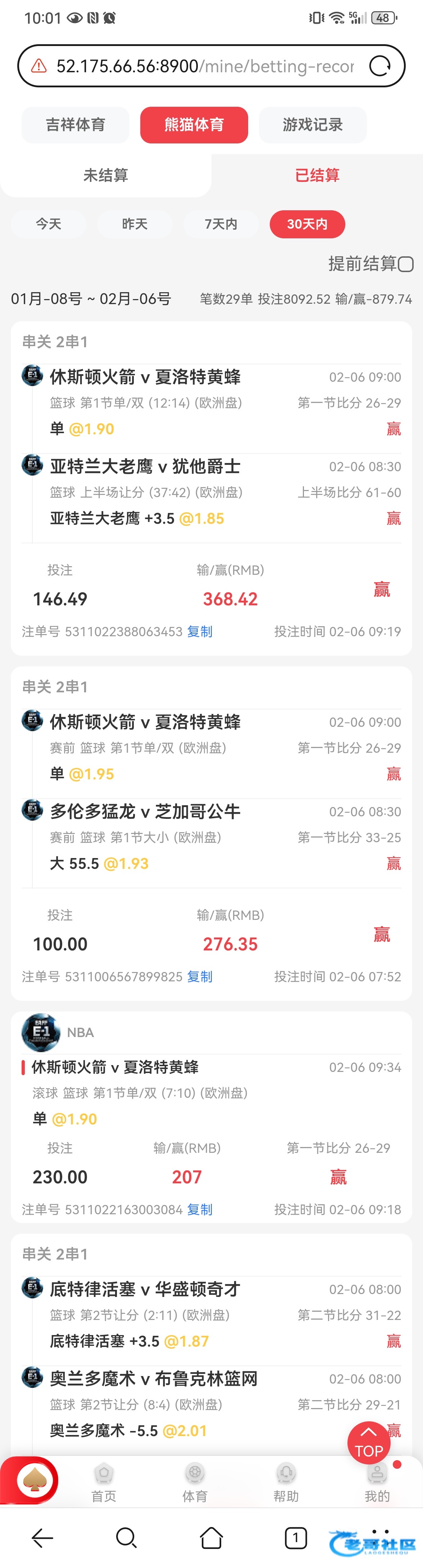423x1568 pixels.
Task: Check the 提前结算 checkbox
Action: (x=406, y=264)
